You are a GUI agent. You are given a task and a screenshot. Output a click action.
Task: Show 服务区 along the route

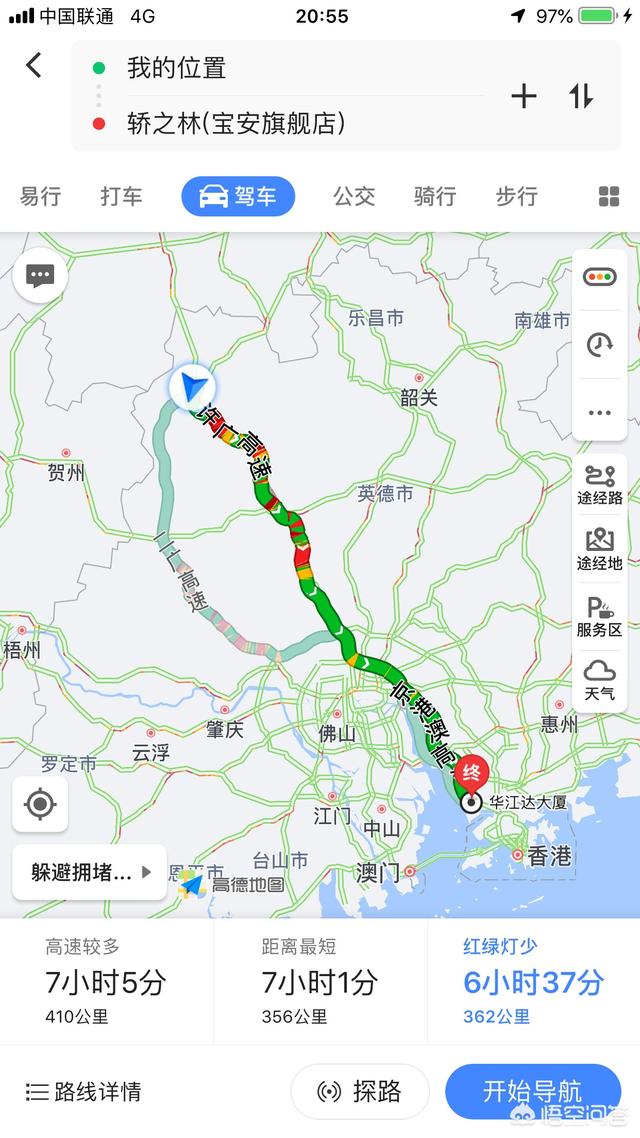tap(600, 617)
